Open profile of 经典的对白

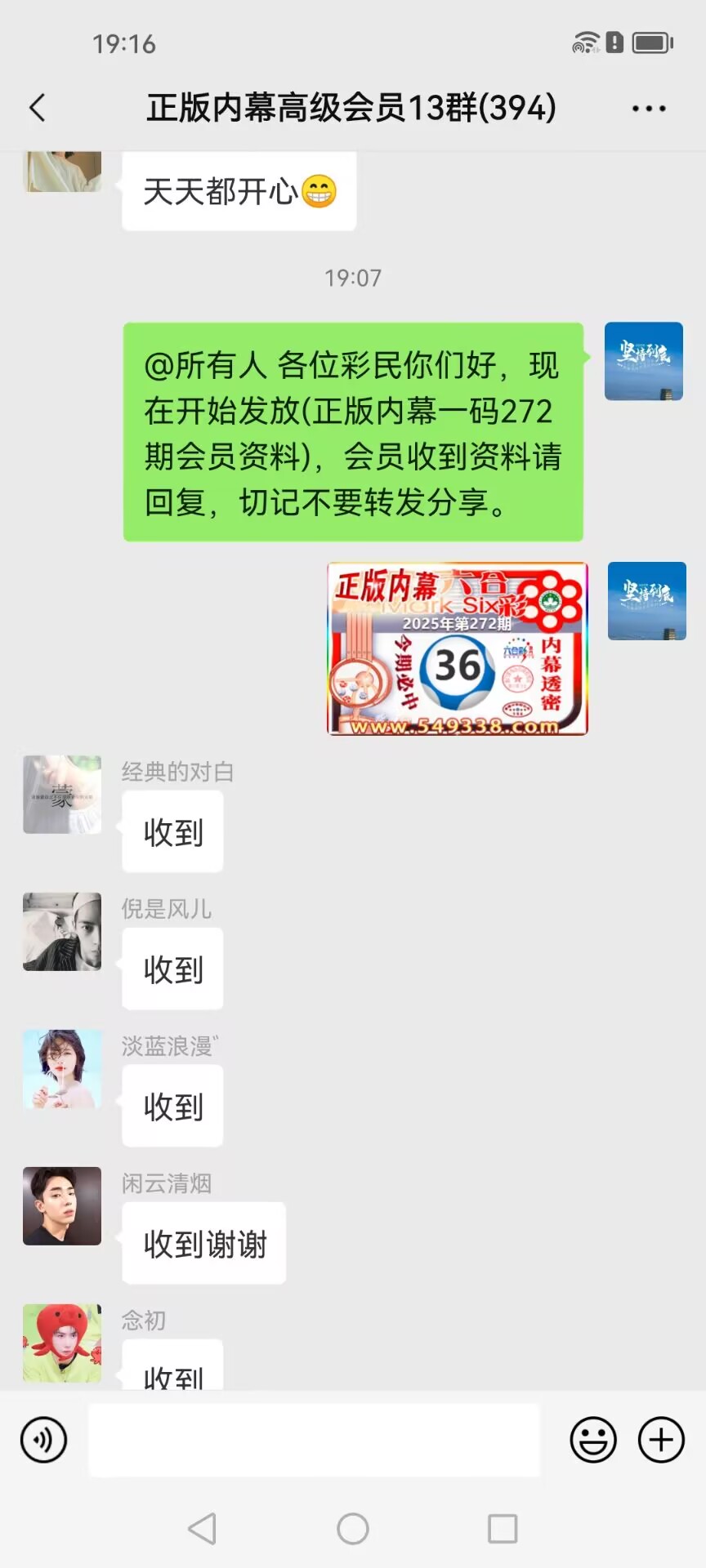(x=62, y=795)
